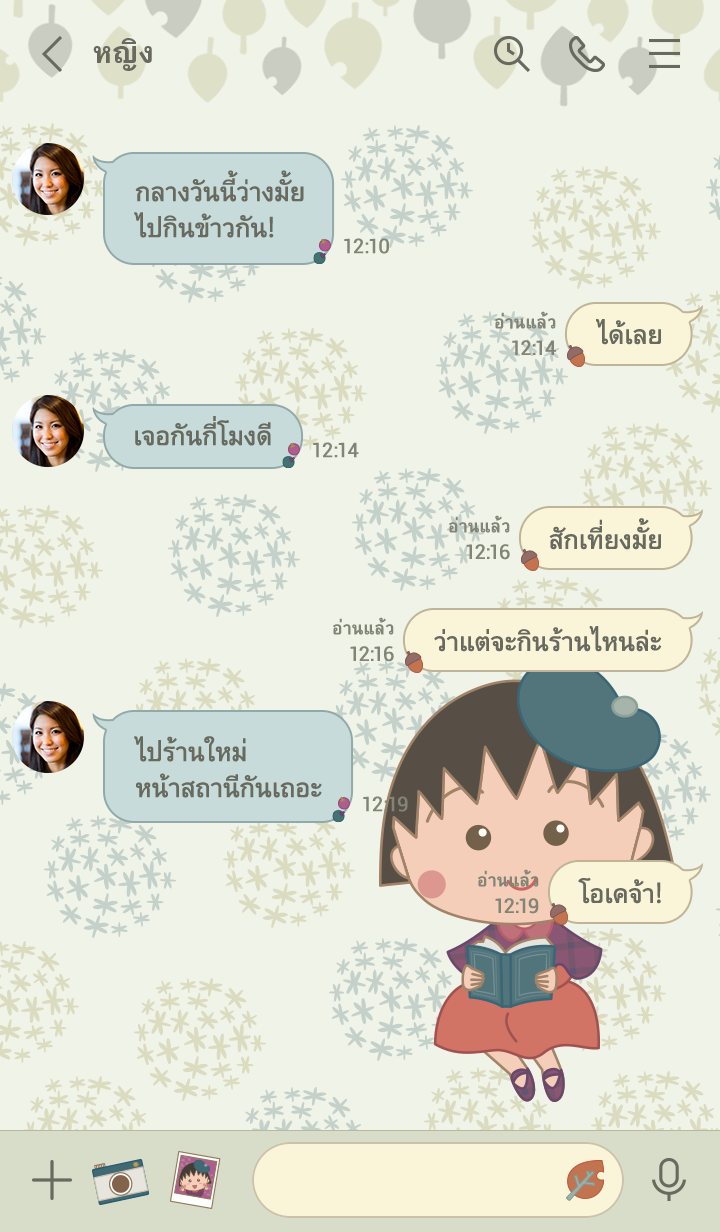Open the sticker and emoji panel
The image size is (720, 1232).
585,1180
